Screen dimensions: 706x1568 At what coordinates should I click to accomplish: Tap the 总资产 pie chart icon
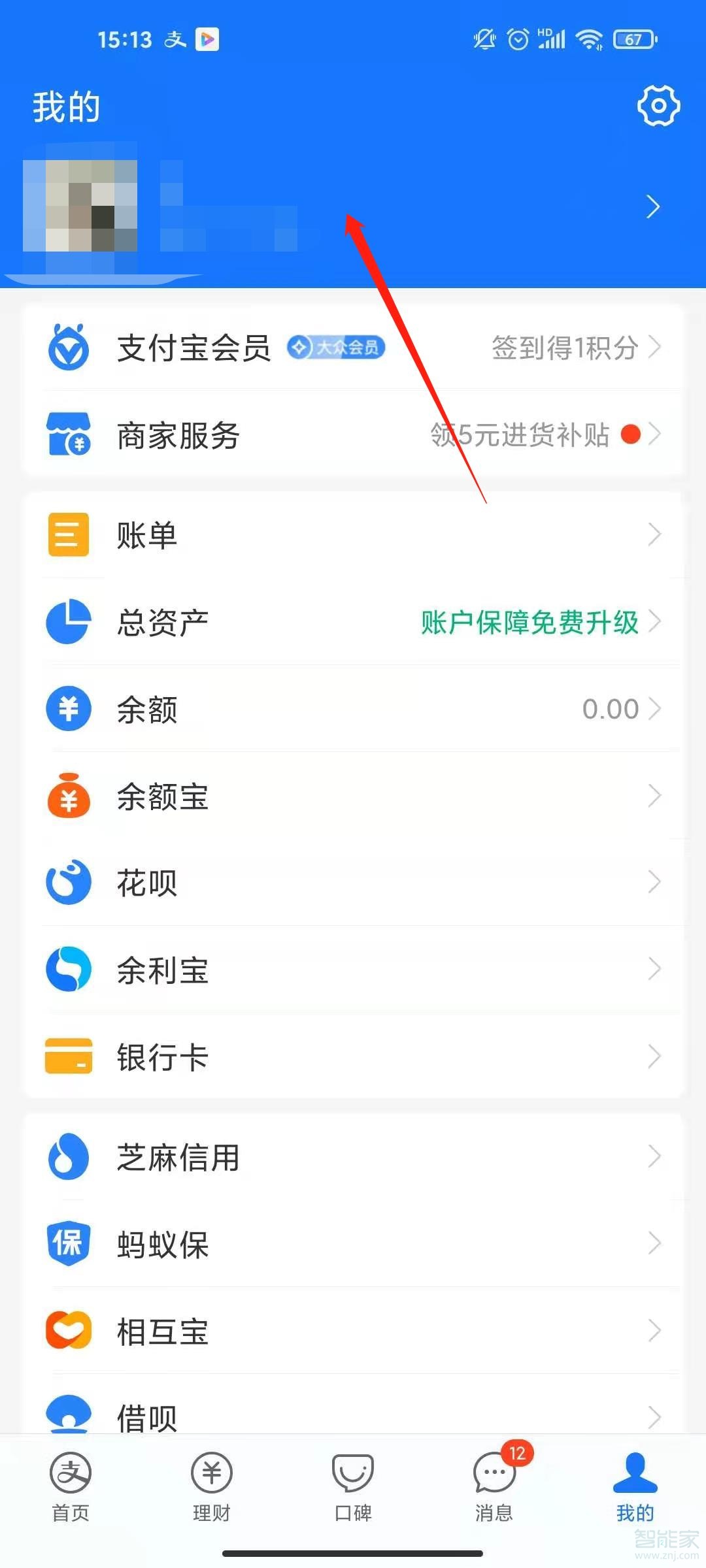click(x=68, y=622)
